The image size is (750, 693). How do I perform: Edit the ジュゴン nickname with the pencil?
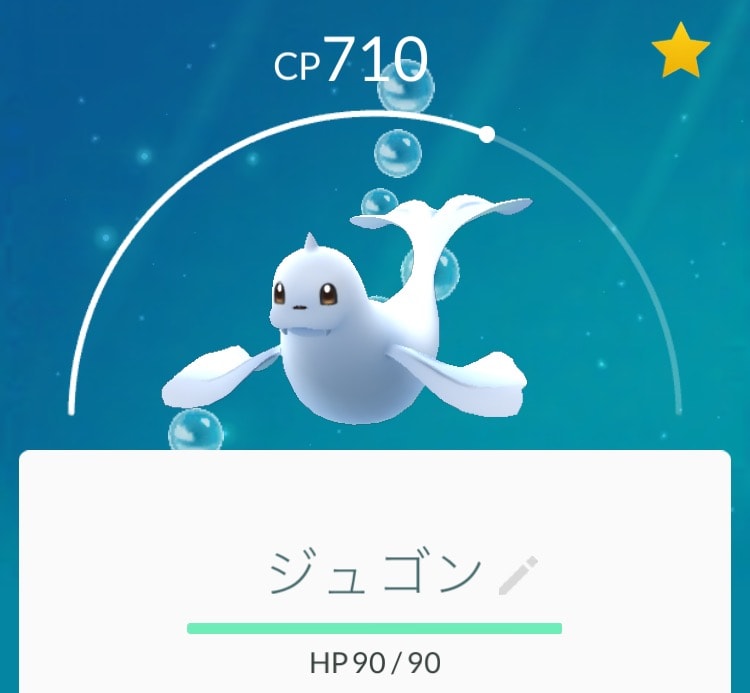click(517, 577)
